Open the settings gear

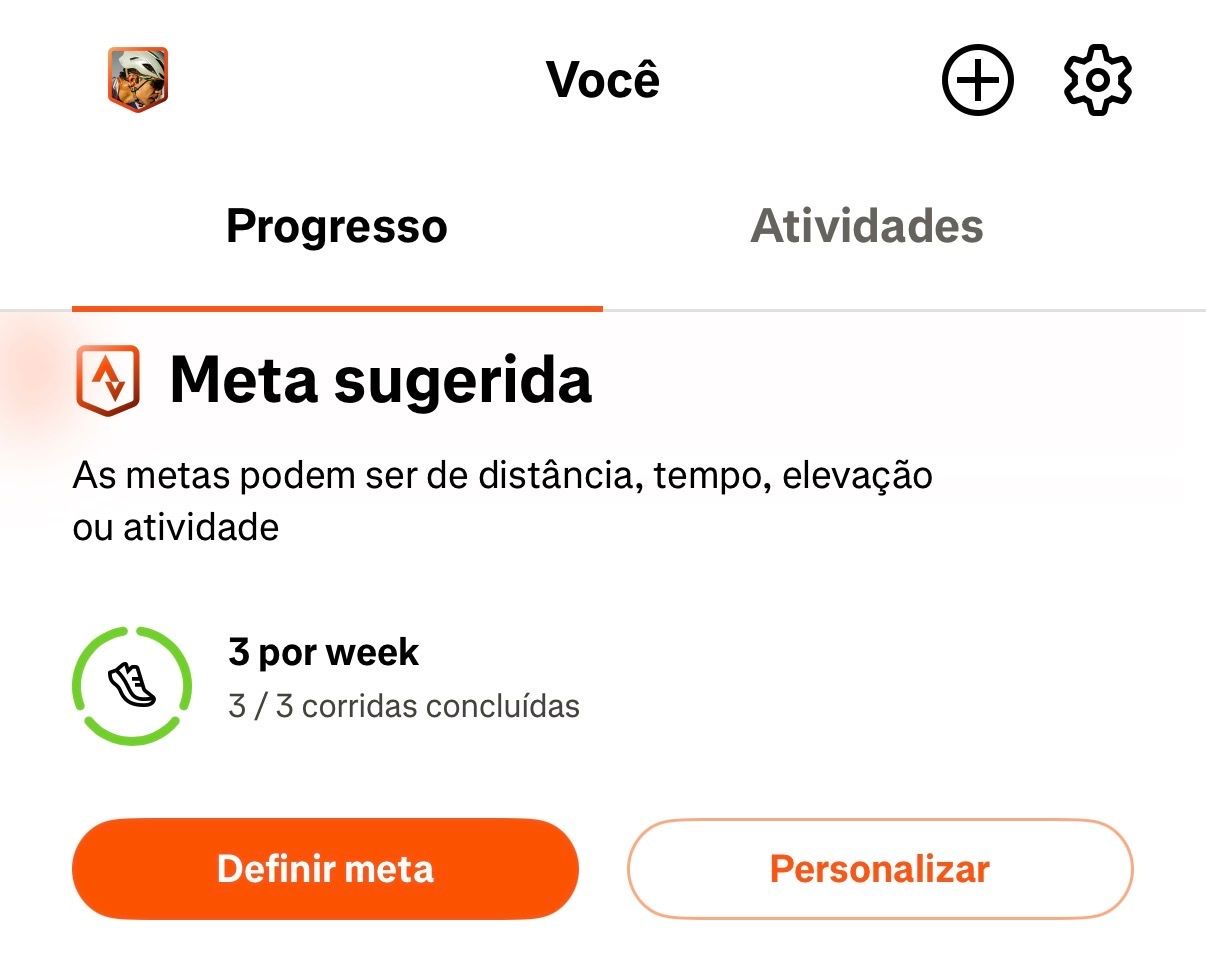[1097, 80]
